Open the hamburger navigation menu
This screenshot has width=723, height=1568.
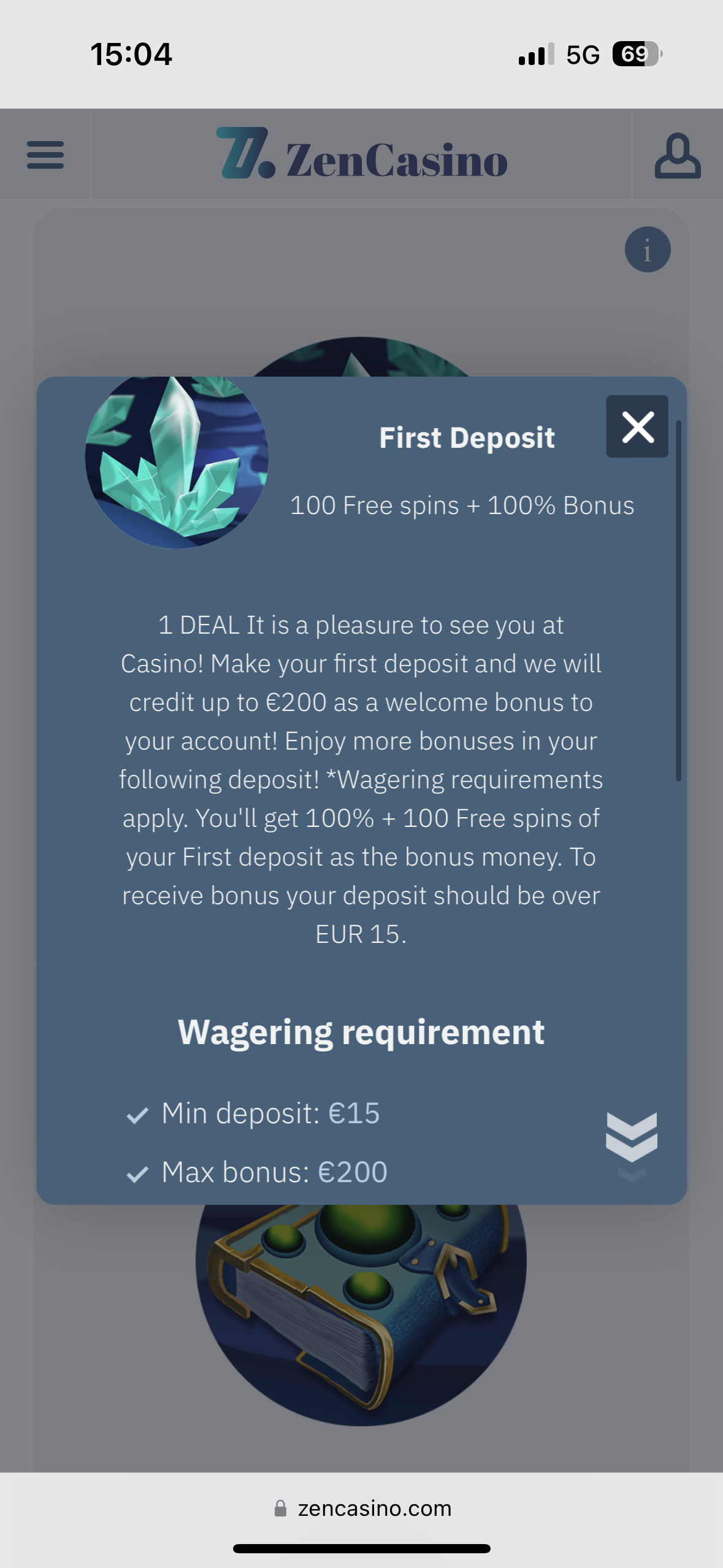(45, 155)
